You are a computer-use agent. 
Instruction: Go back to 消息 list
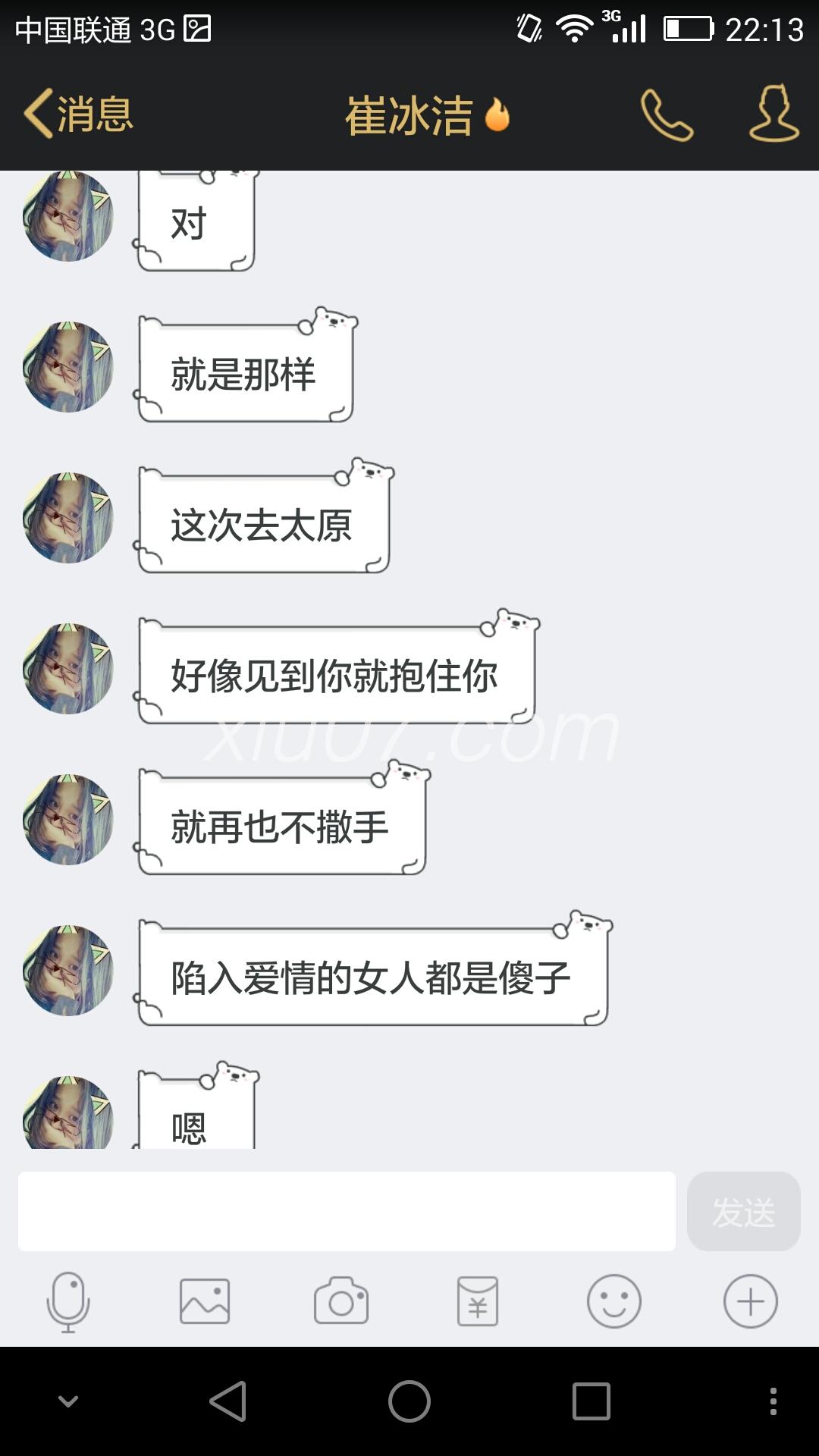[x=79, y=115]
